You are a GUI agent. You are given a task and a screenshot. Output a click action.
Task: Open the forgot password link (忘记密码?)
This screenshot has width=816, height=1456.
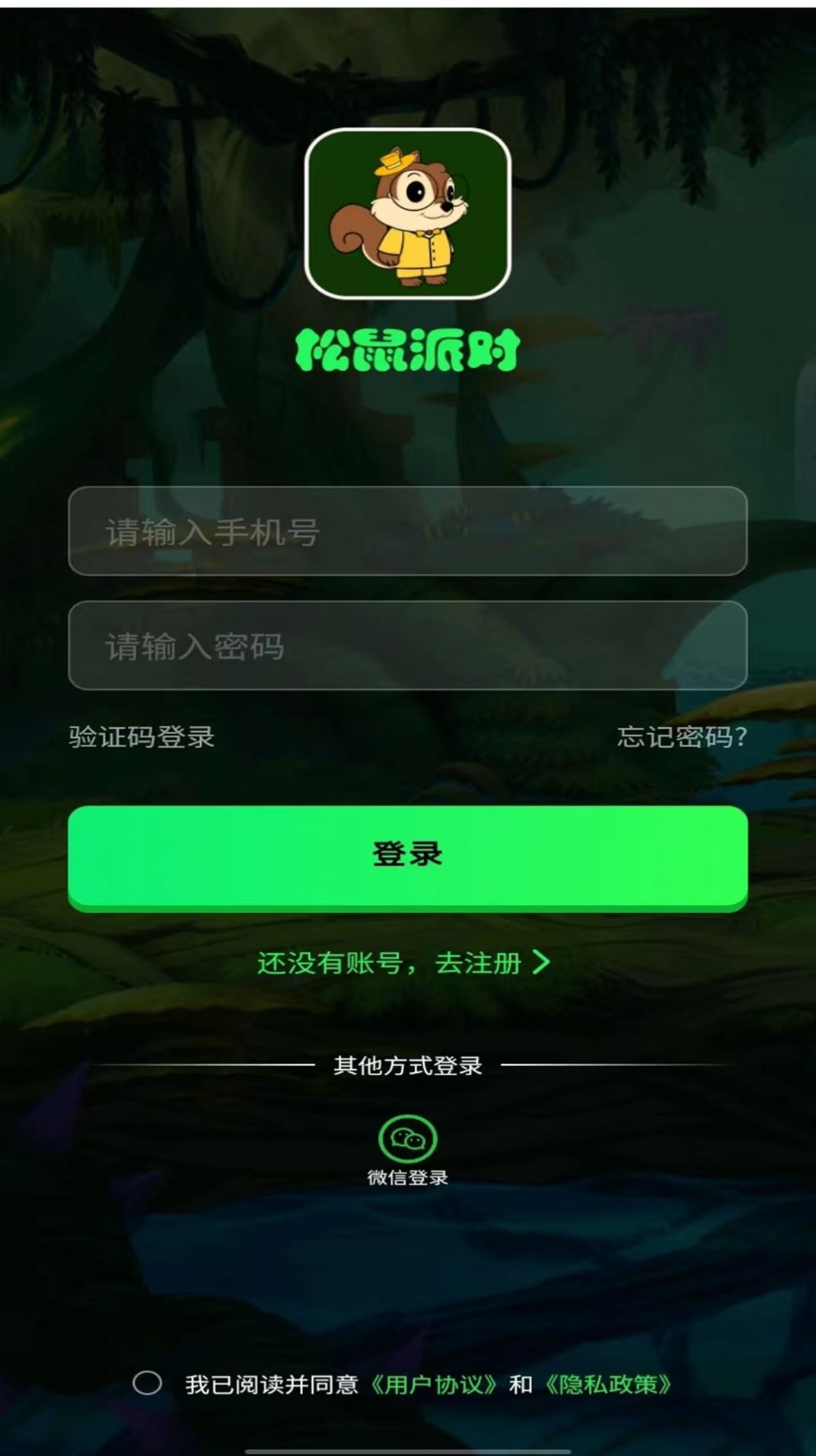(681, 736)
